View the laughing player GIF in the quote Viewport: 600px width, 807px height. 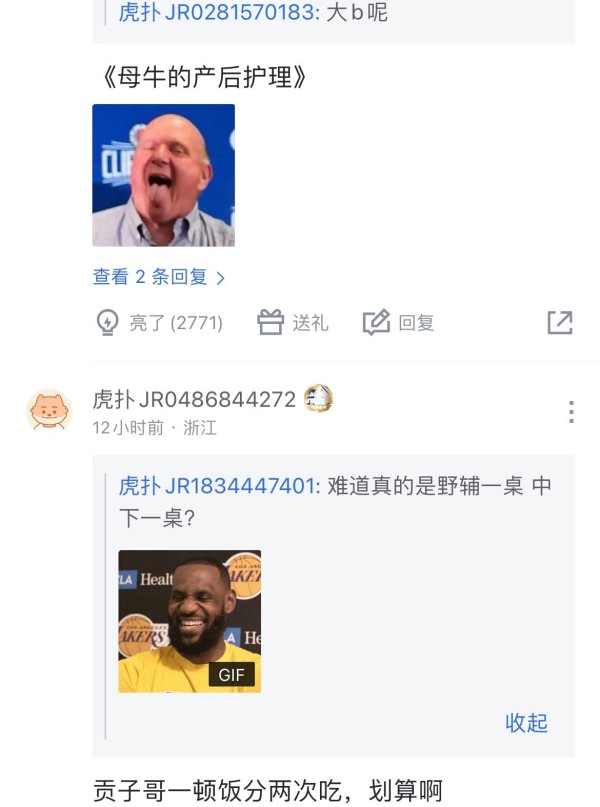coord(190,621)
